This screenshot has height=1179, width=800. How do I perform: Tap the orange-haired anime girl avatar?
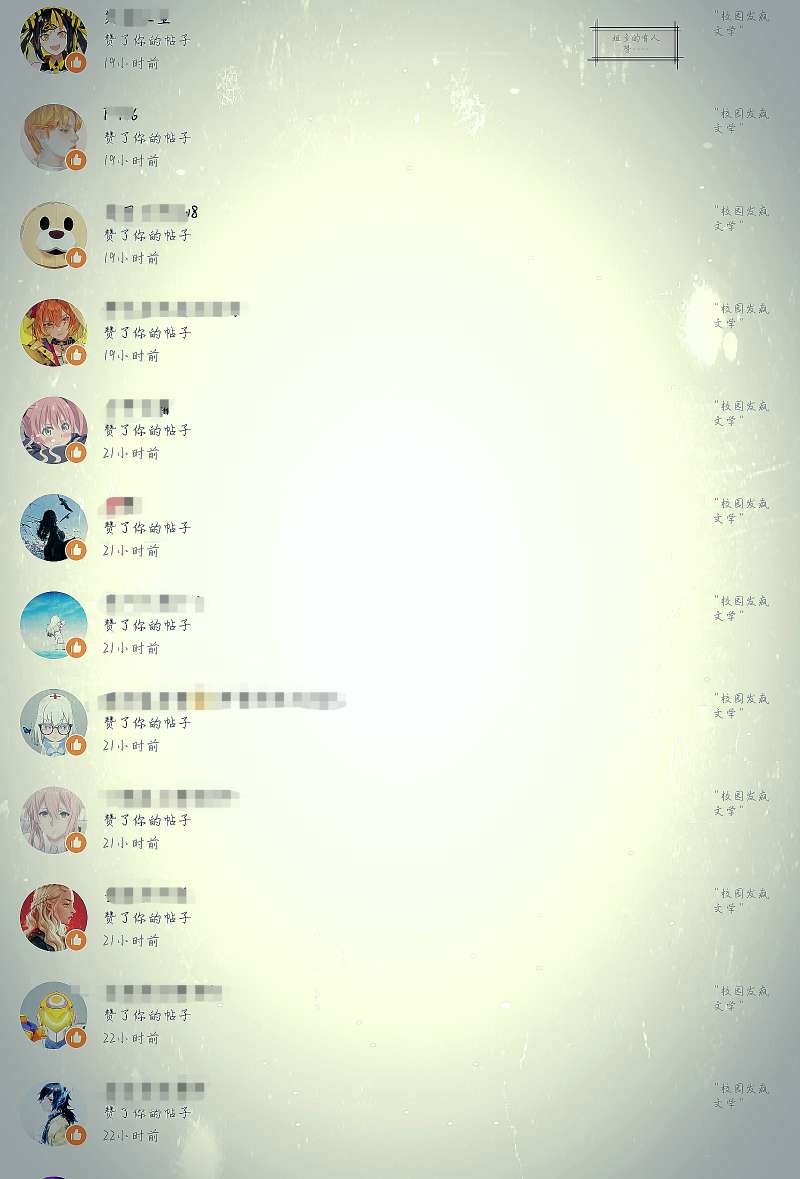pos(53,332)
